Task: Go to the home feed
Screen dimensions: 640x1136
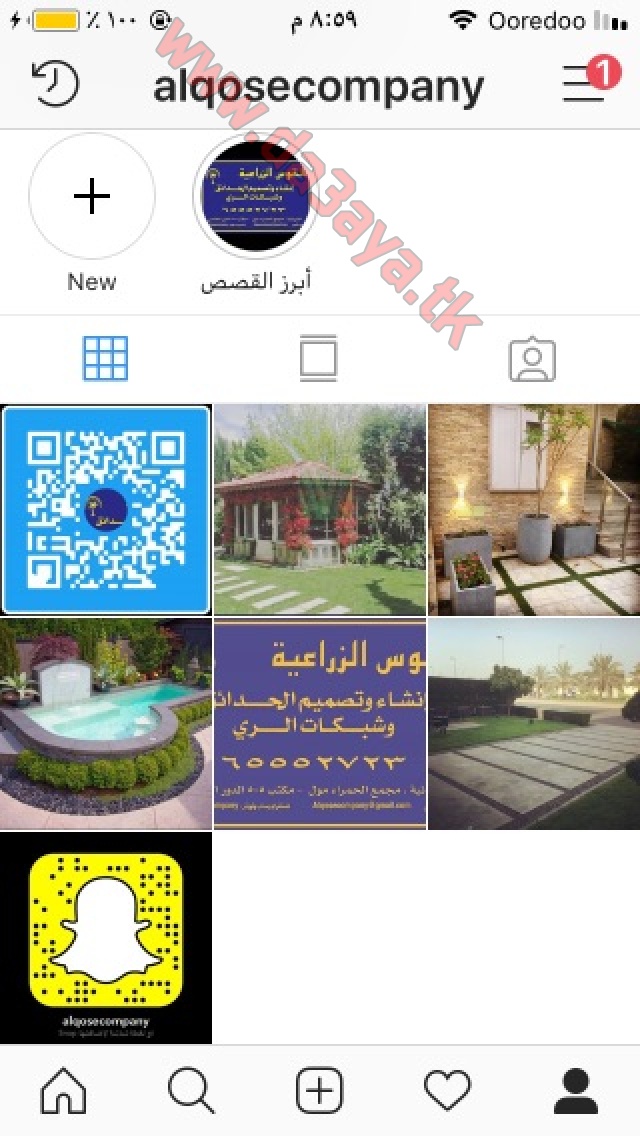Action: pyautogui.click(x=64, y=1090)
